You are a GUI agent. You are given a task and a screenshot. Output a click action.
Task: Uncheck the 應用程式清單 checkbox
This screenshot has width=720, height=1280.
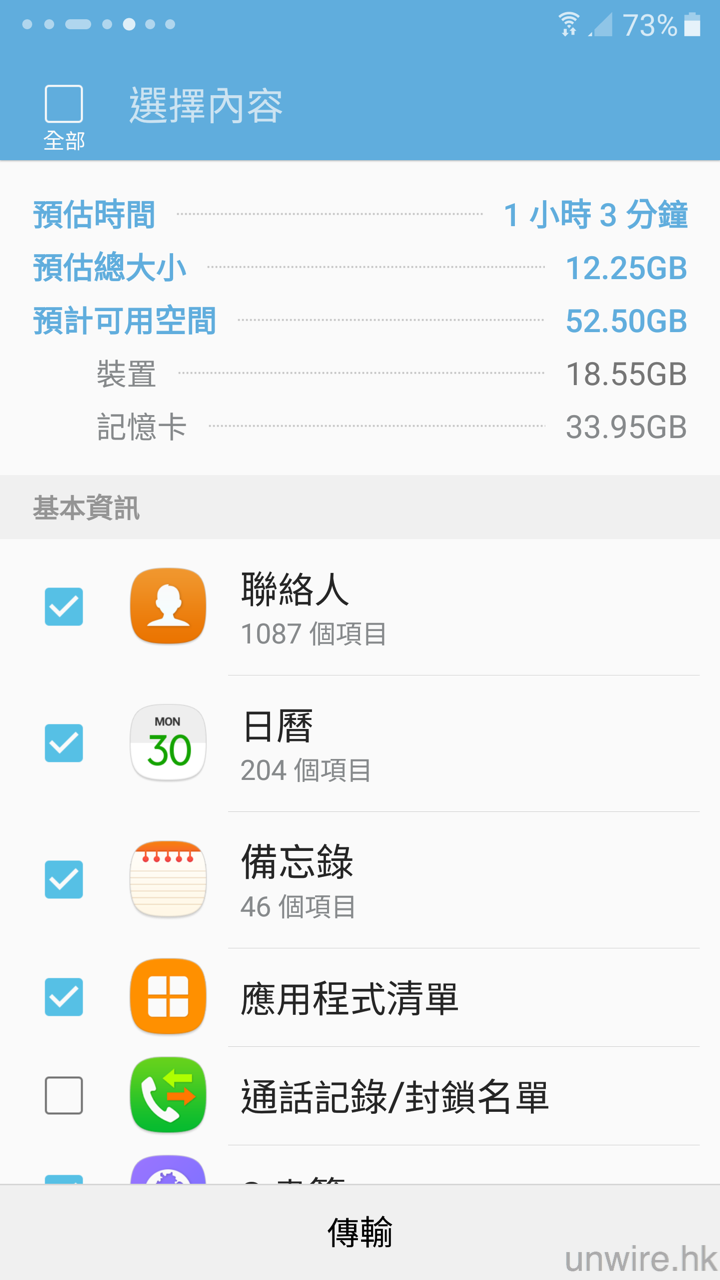click(64, 997)
